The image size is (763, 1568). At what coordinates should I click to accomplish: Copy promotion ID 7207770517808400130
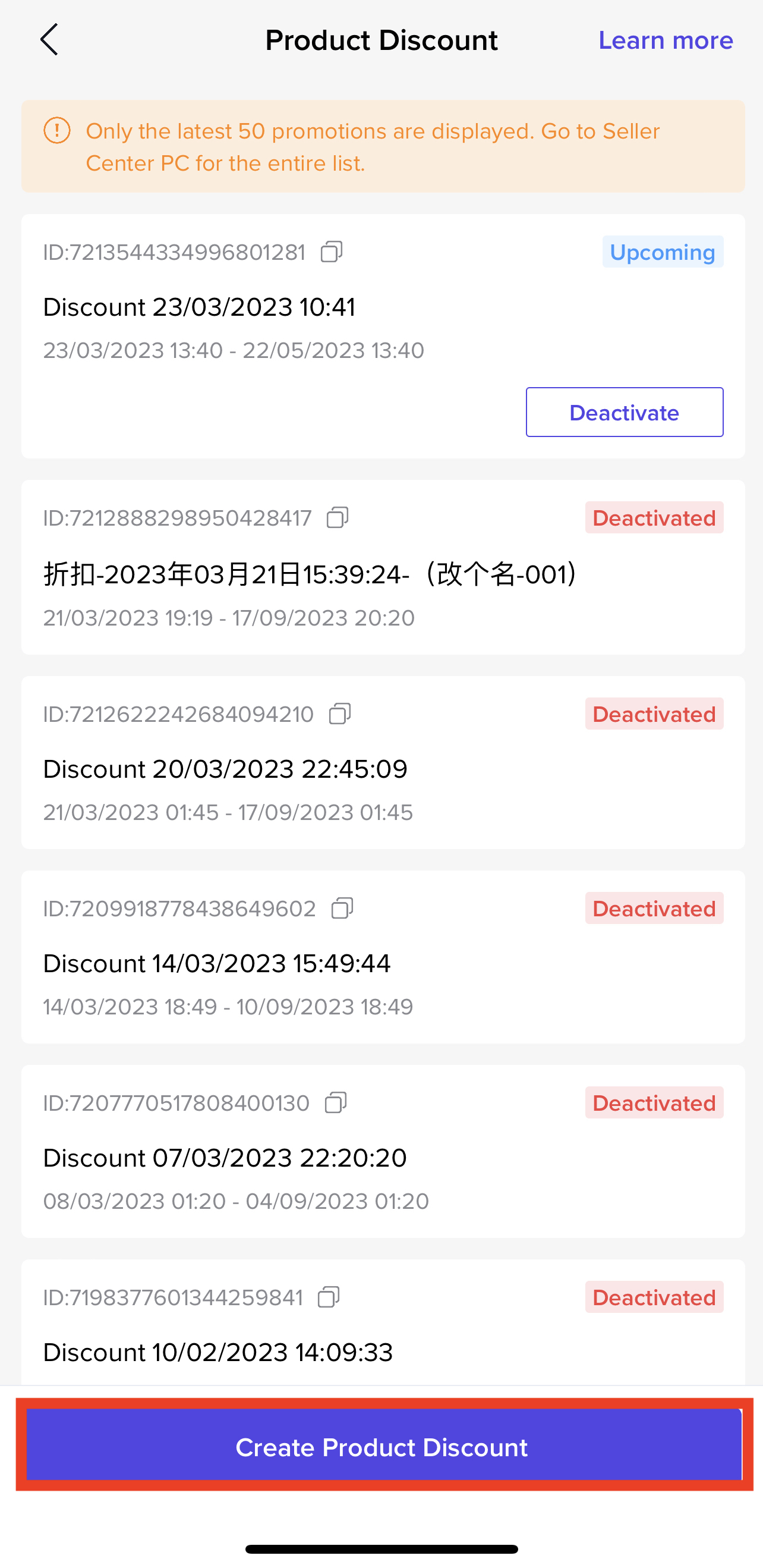[336, 1102]
